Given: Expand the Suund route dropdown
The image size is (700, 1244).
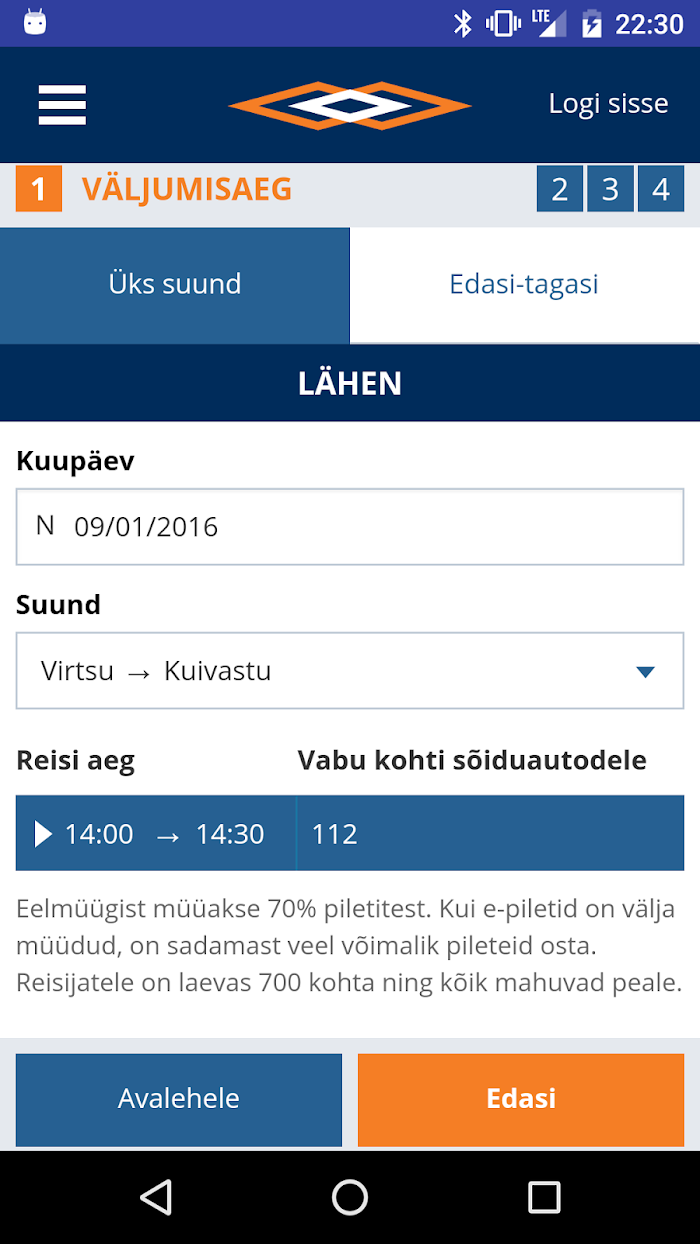Looking at the screenshot, I should [350, 671].
